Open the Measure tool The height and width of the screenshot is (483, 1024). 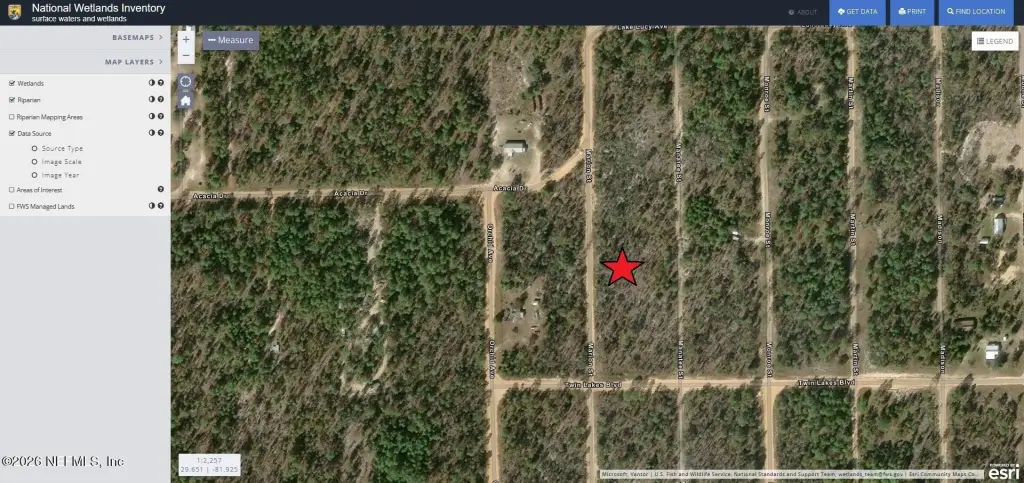[x=231, y=40]
